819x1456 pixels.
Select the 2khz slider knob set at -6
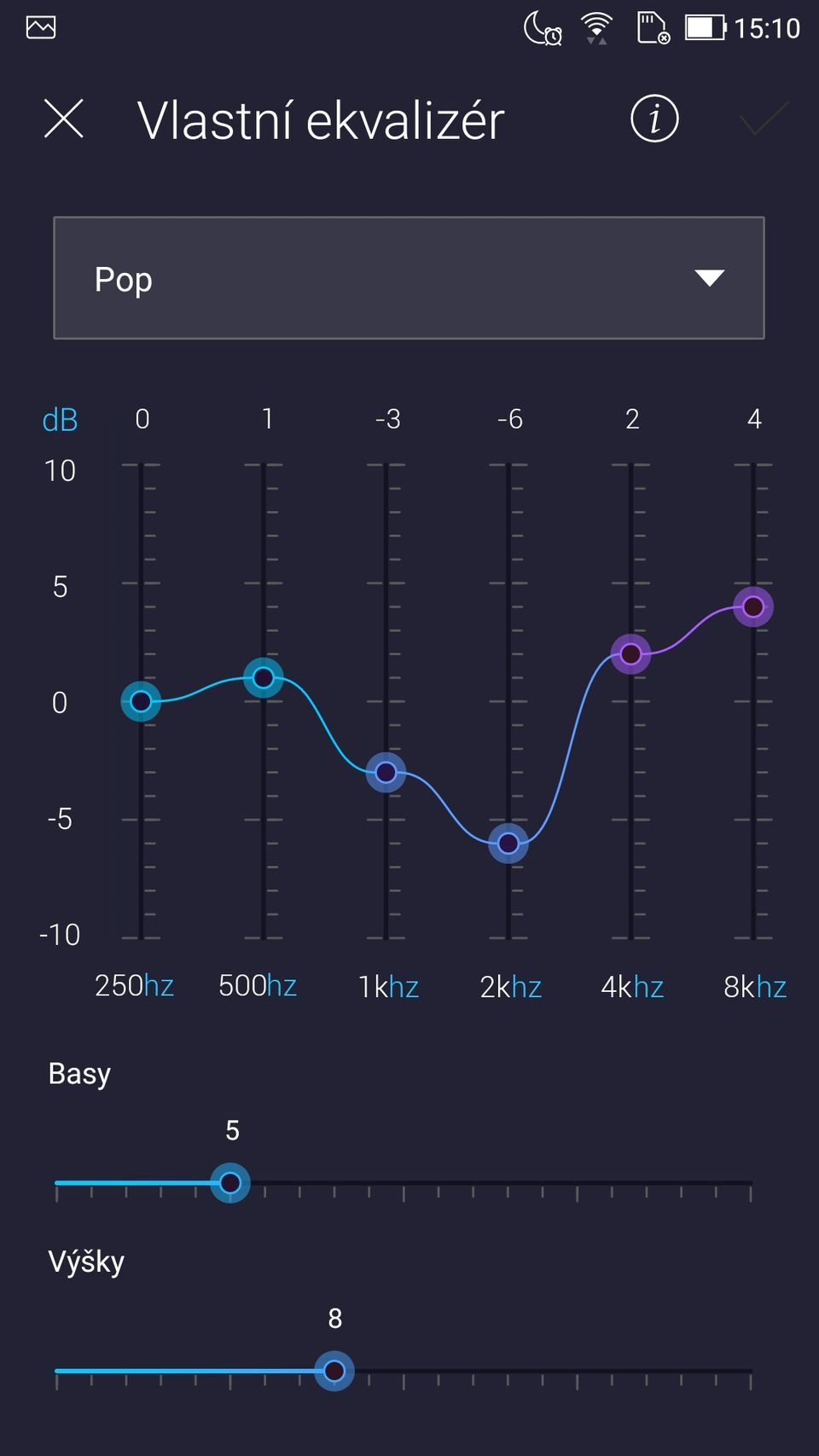pos(508,844)
